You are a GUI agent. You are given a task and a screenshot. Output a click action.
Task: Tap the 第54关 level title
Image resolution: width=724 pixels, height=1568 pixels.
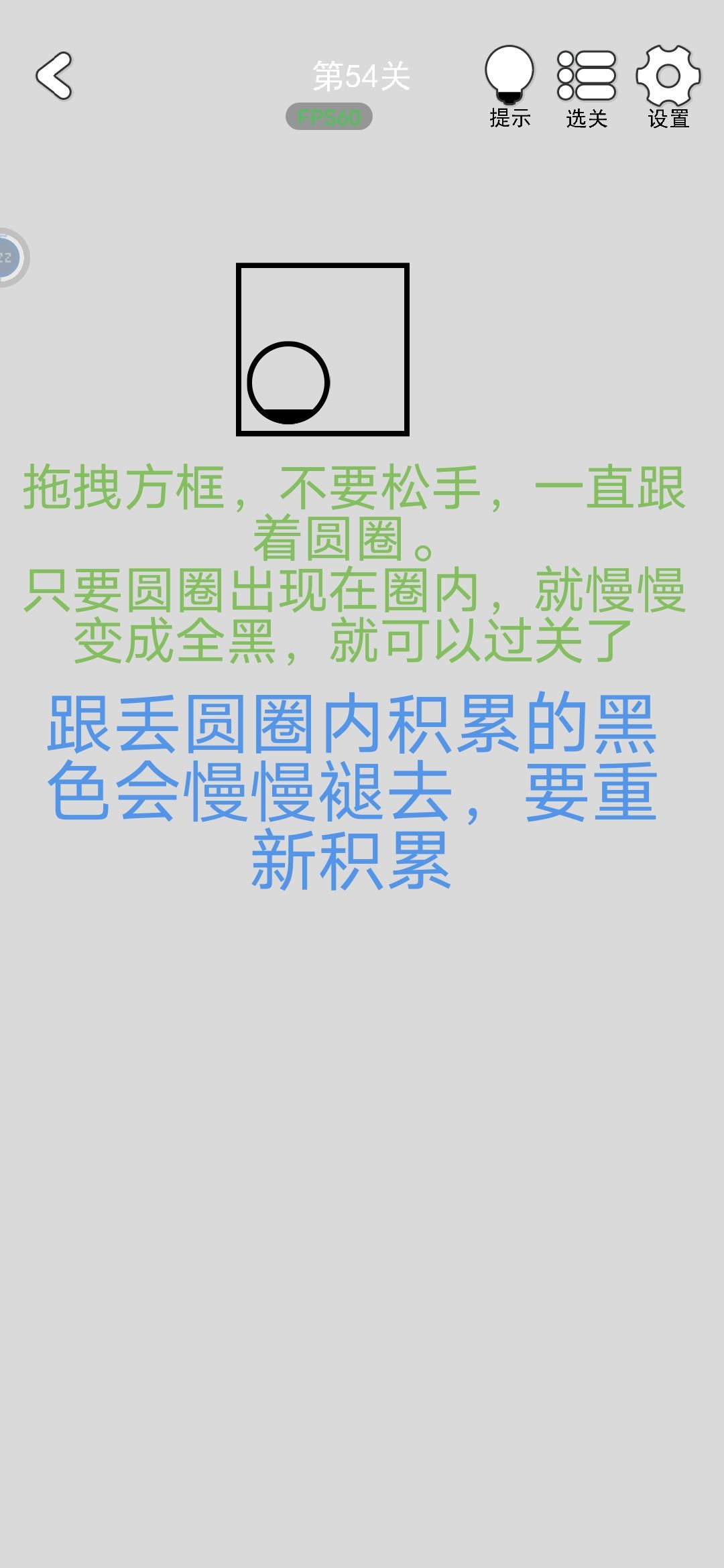pyautogui.click(x=361, y=76)
